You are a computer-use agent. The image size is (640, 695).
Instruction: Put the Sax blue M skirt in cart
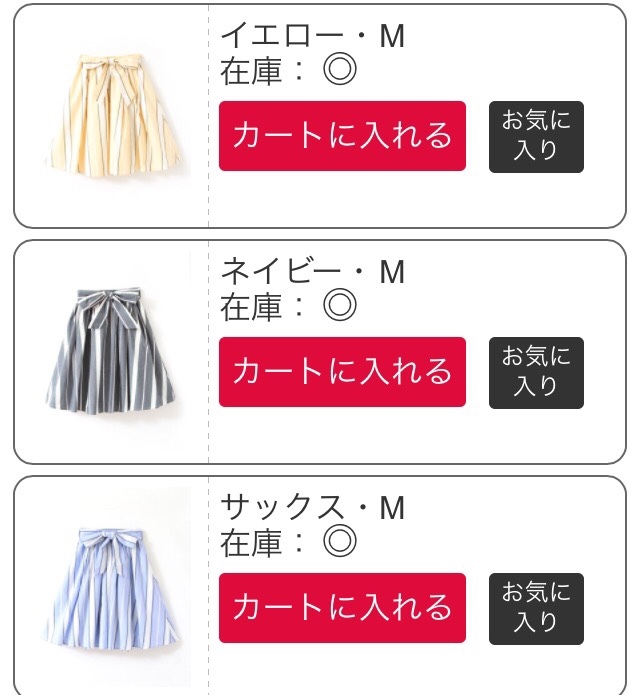(x=342, y=608)
